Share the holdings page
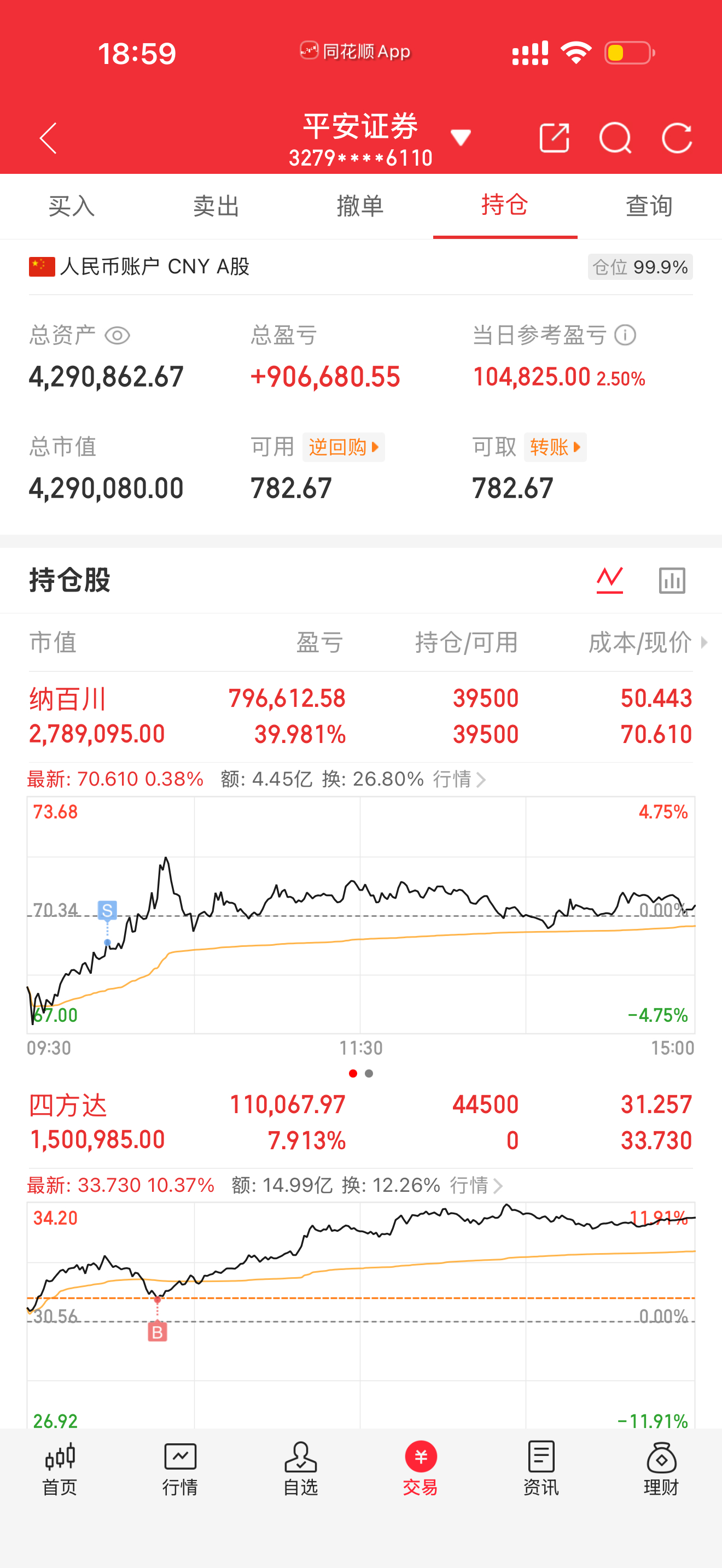722x1568 pixels. 555,138
